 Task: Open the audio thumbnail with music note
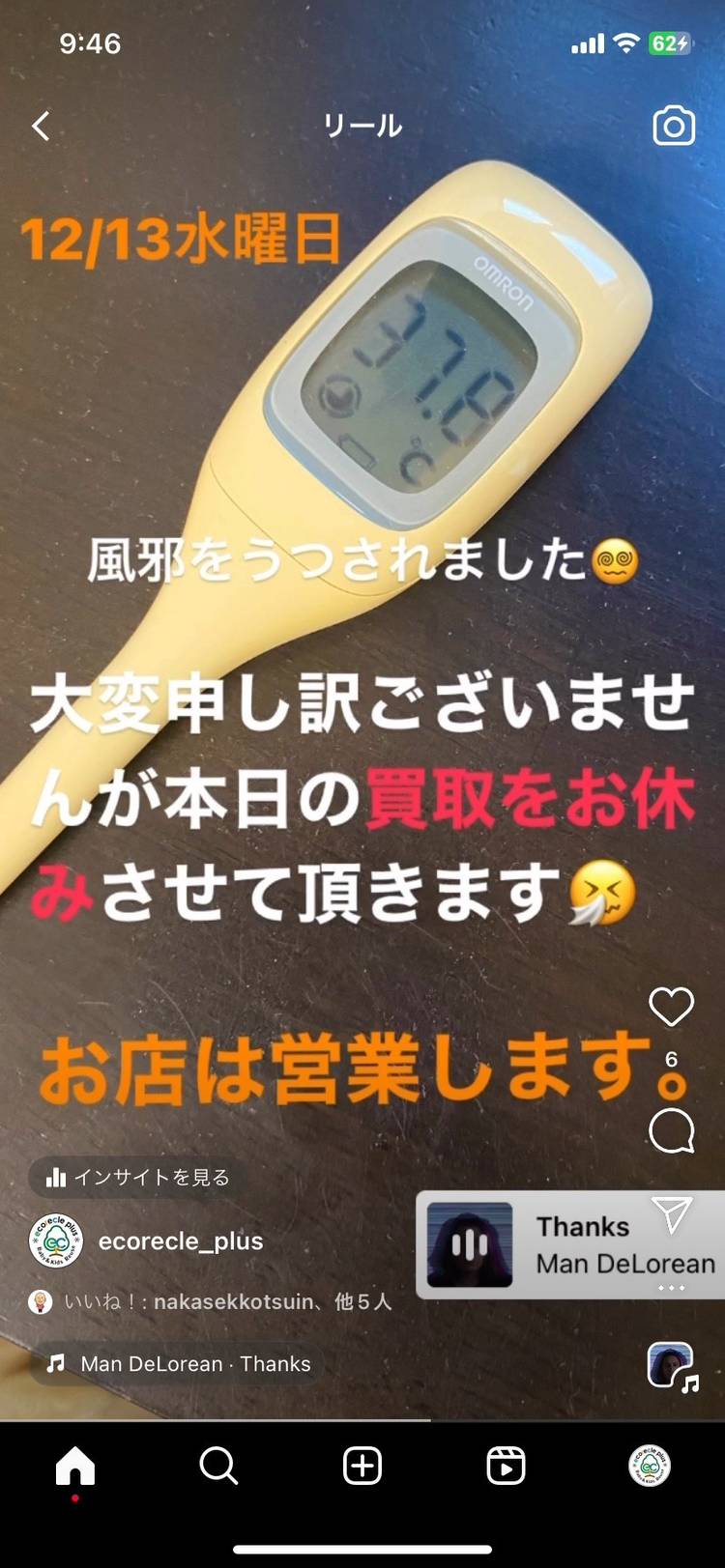click(672, 1366)
